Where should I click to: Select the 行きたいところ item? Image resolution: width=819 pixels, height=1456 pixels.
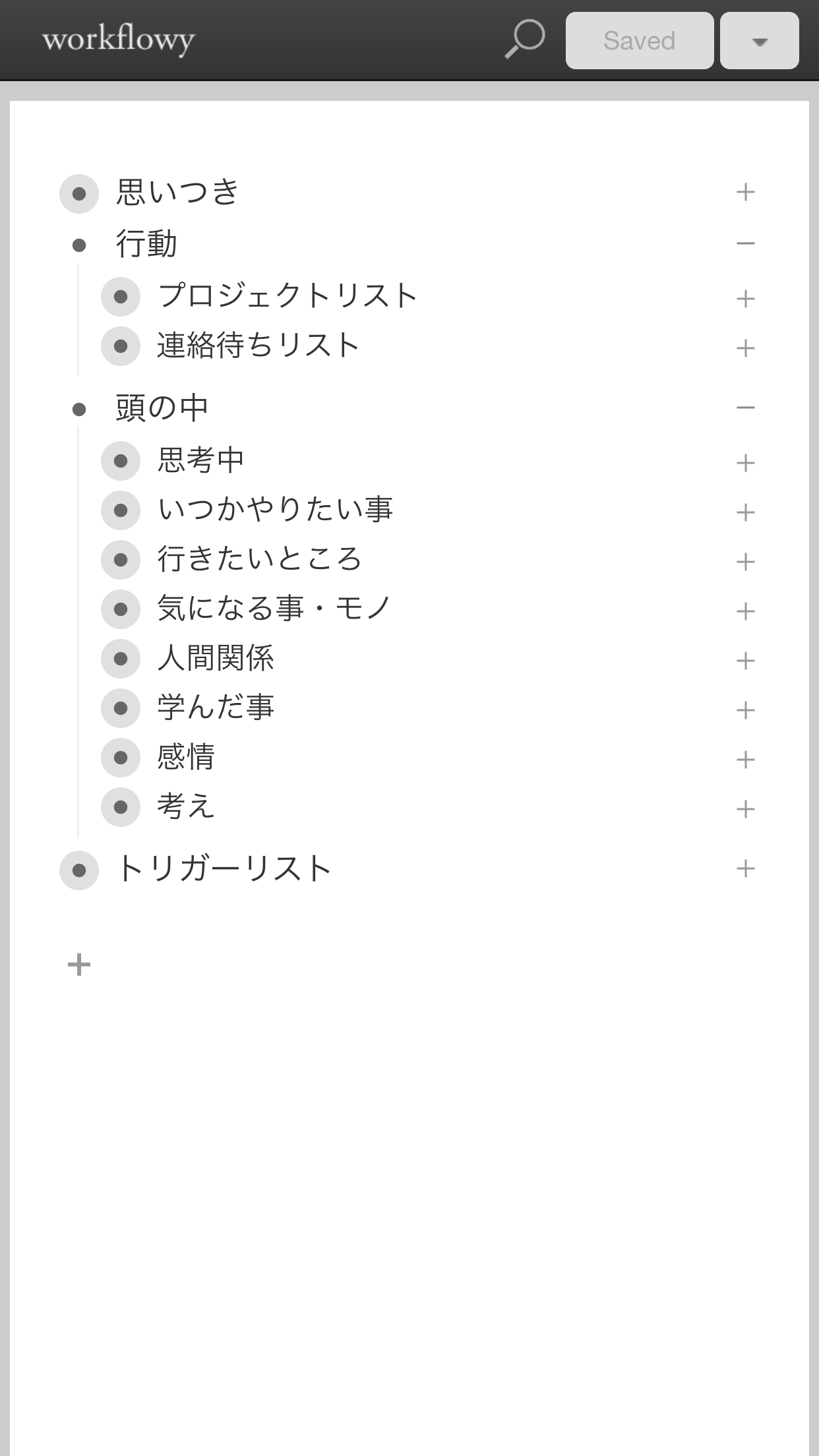coord(259,559)
